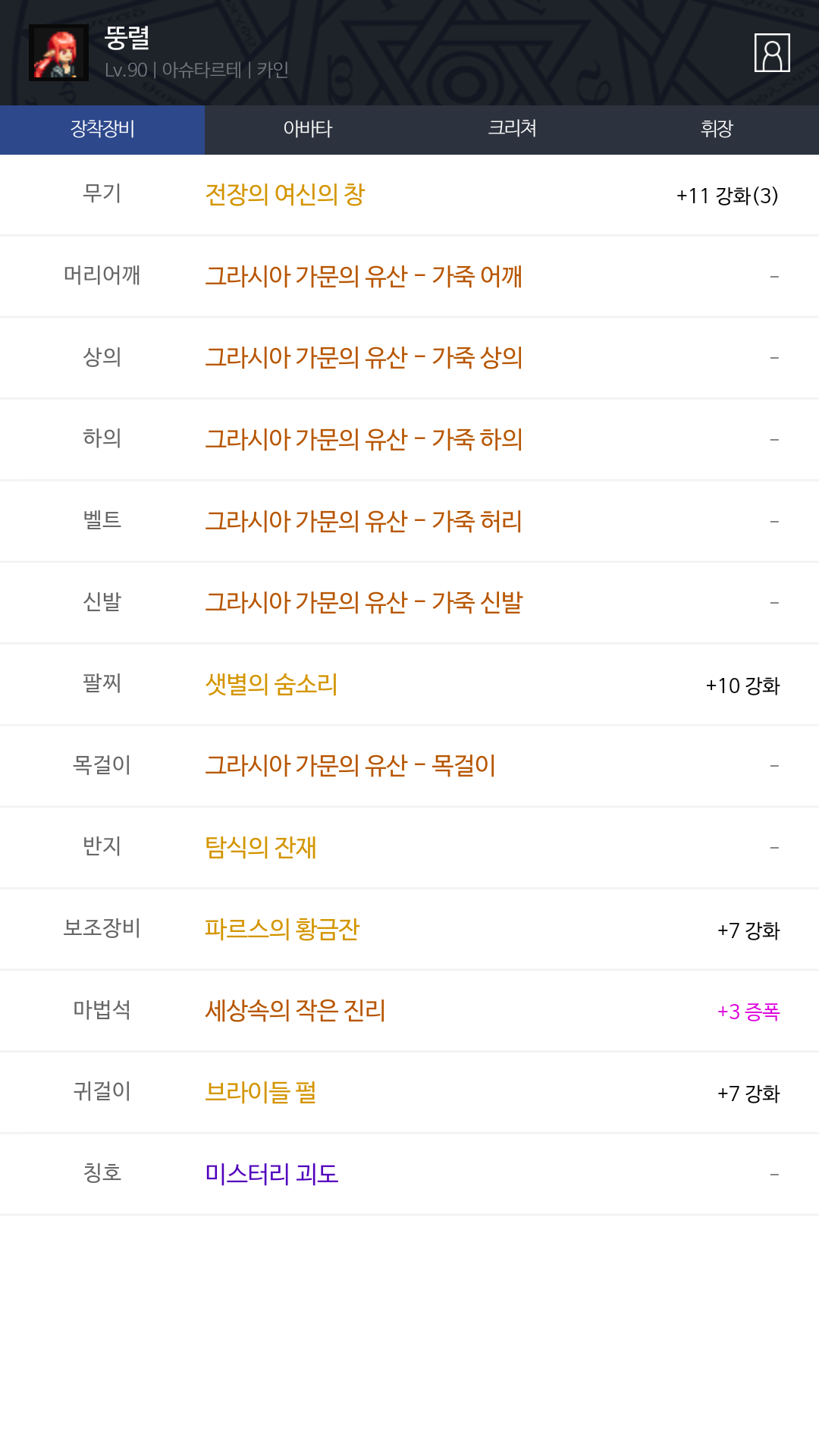The image size is (819, 1456).
Task: Open weapon item 전장의 여신의 창
Action: (285, 195)
